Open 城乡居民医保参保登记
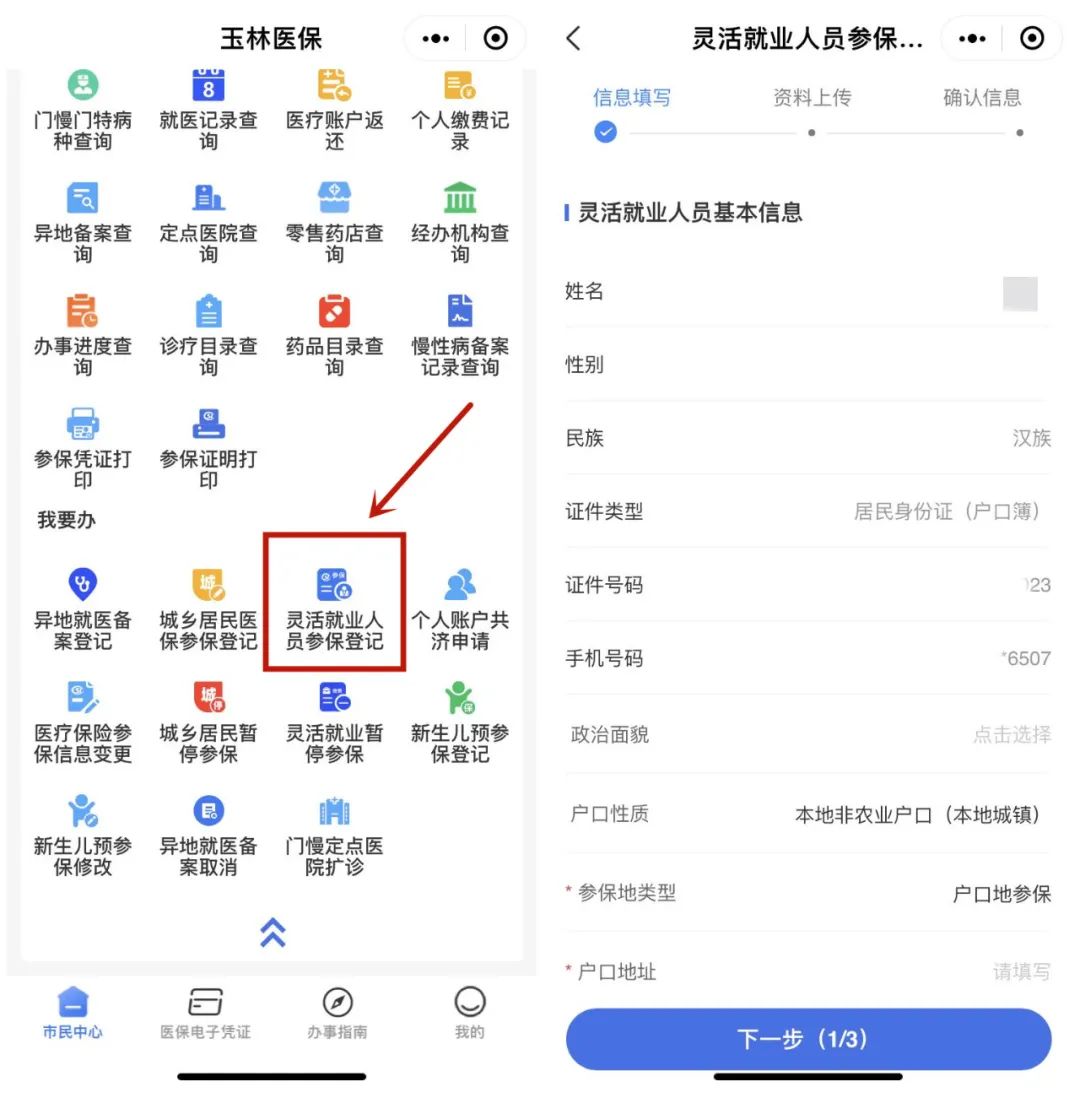The image size is (1080, 1098). pyautogui.click(x=208, y=607)
